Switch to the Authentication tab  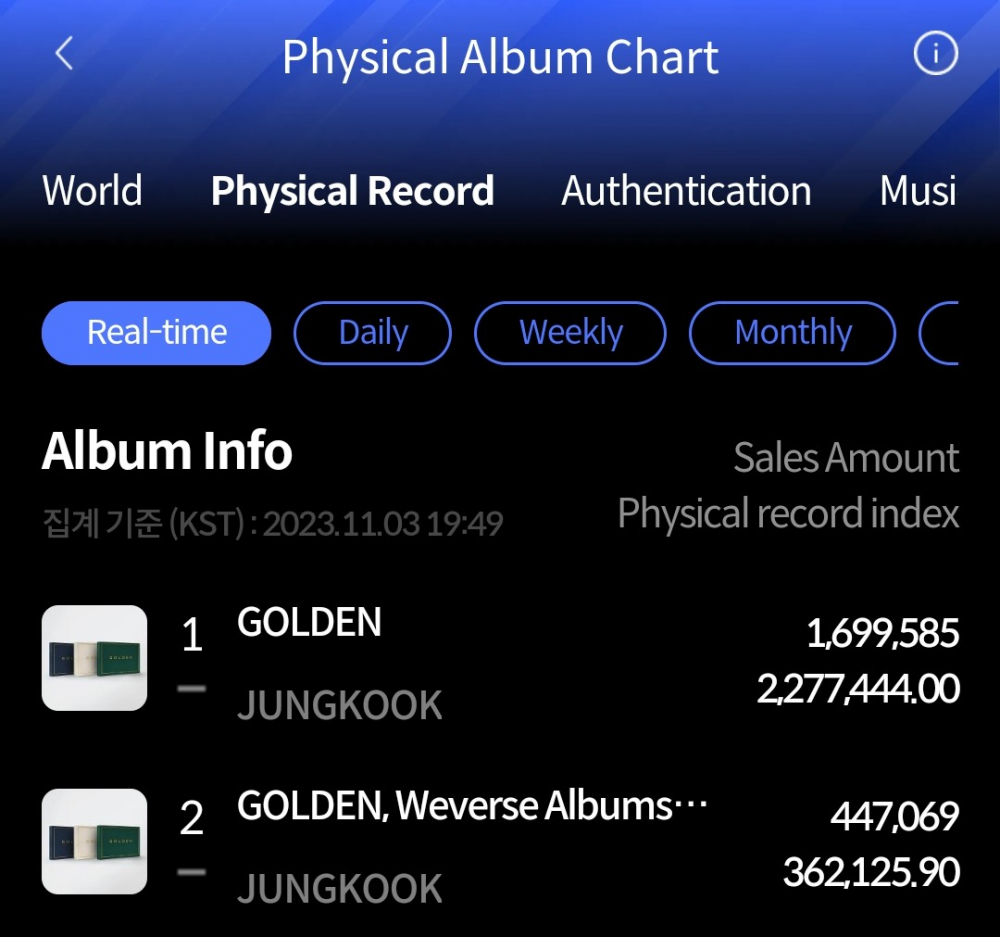click(686, 190)
